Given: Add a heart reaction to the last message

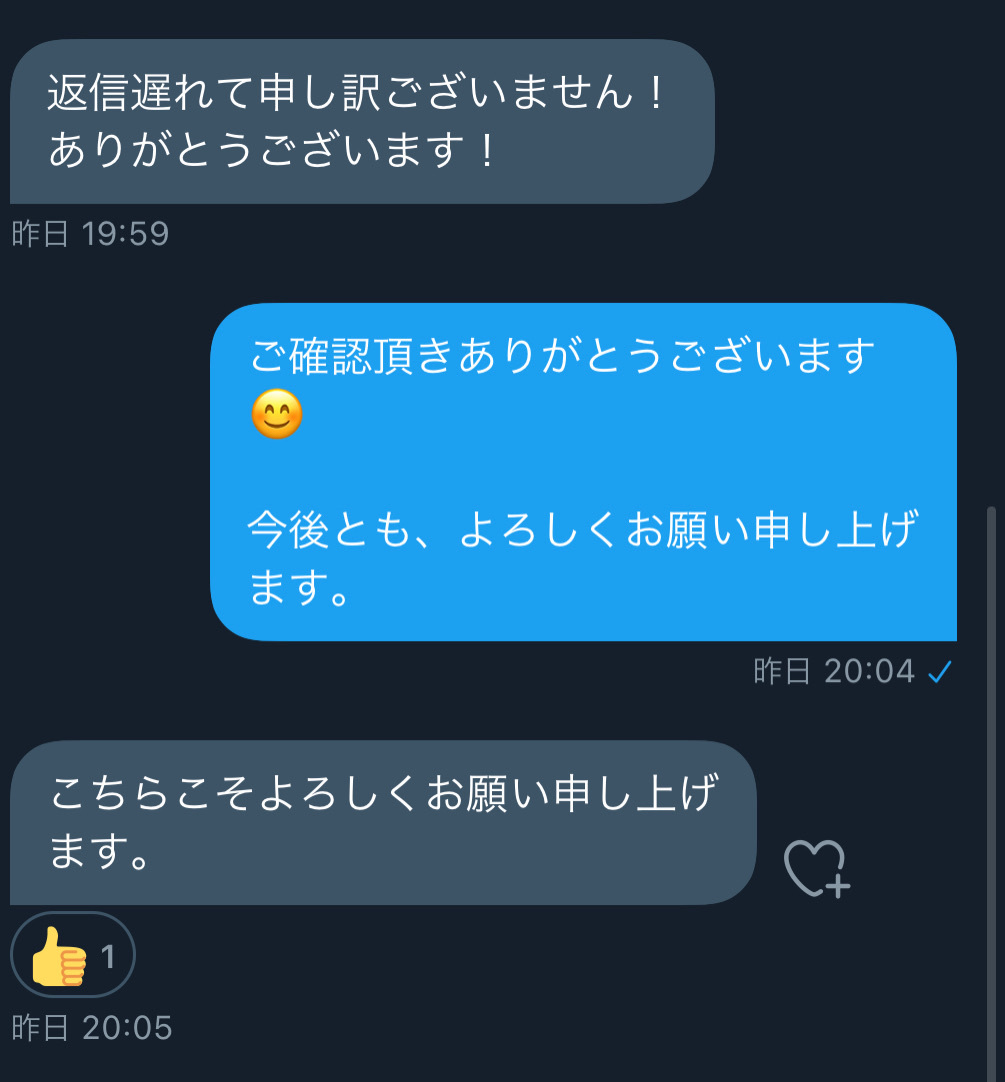Looking at the screenshot, I should (815, 866).
